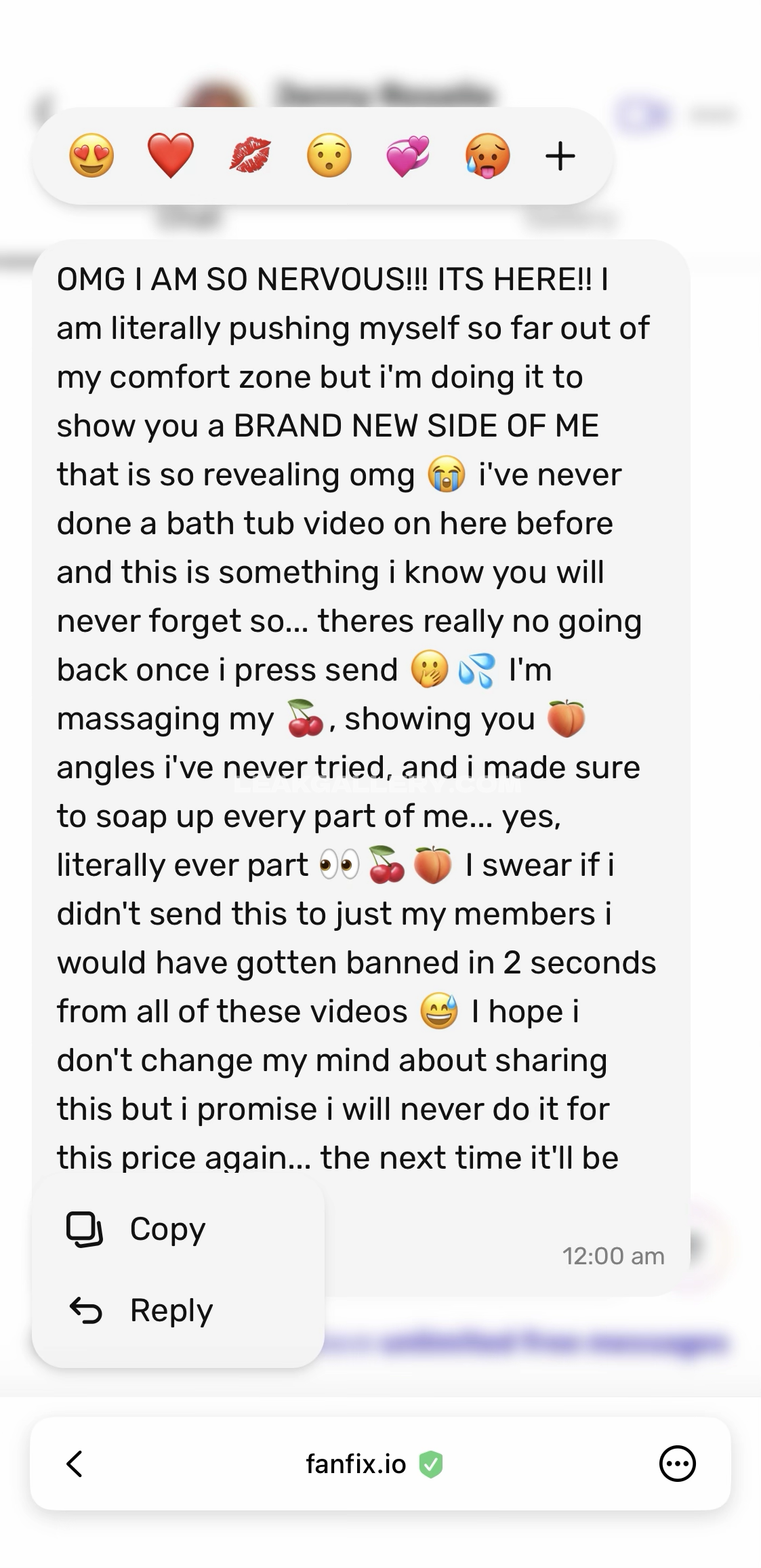React with the revolving hearts emoji
Image resolution: width=761 pixels, height=1568 pixels.
(x=408, y=156)
